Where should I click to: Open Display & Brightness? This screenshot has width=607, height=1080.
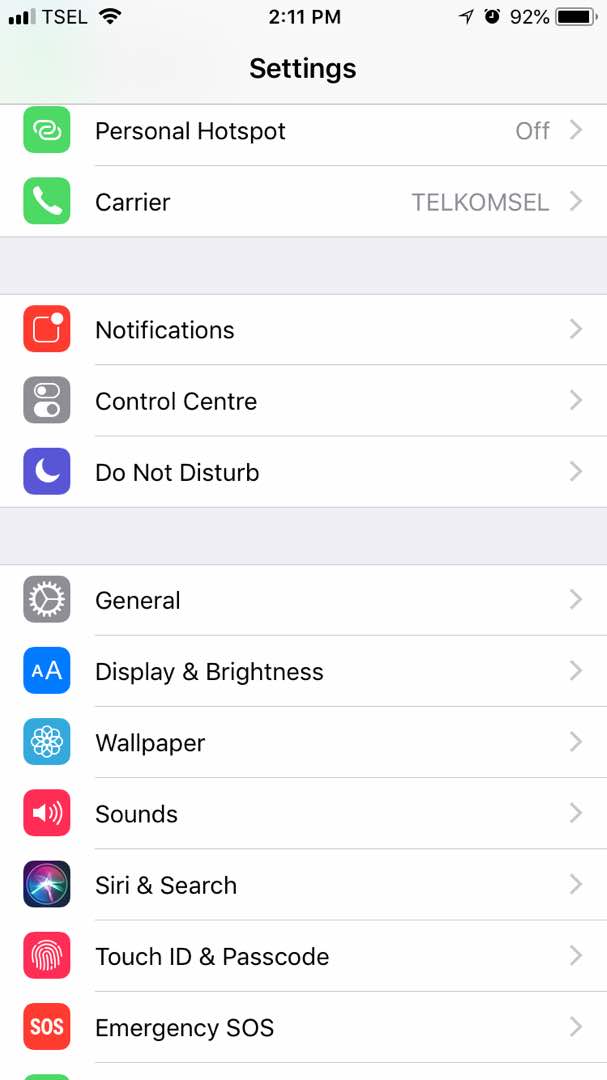[303, 671]
